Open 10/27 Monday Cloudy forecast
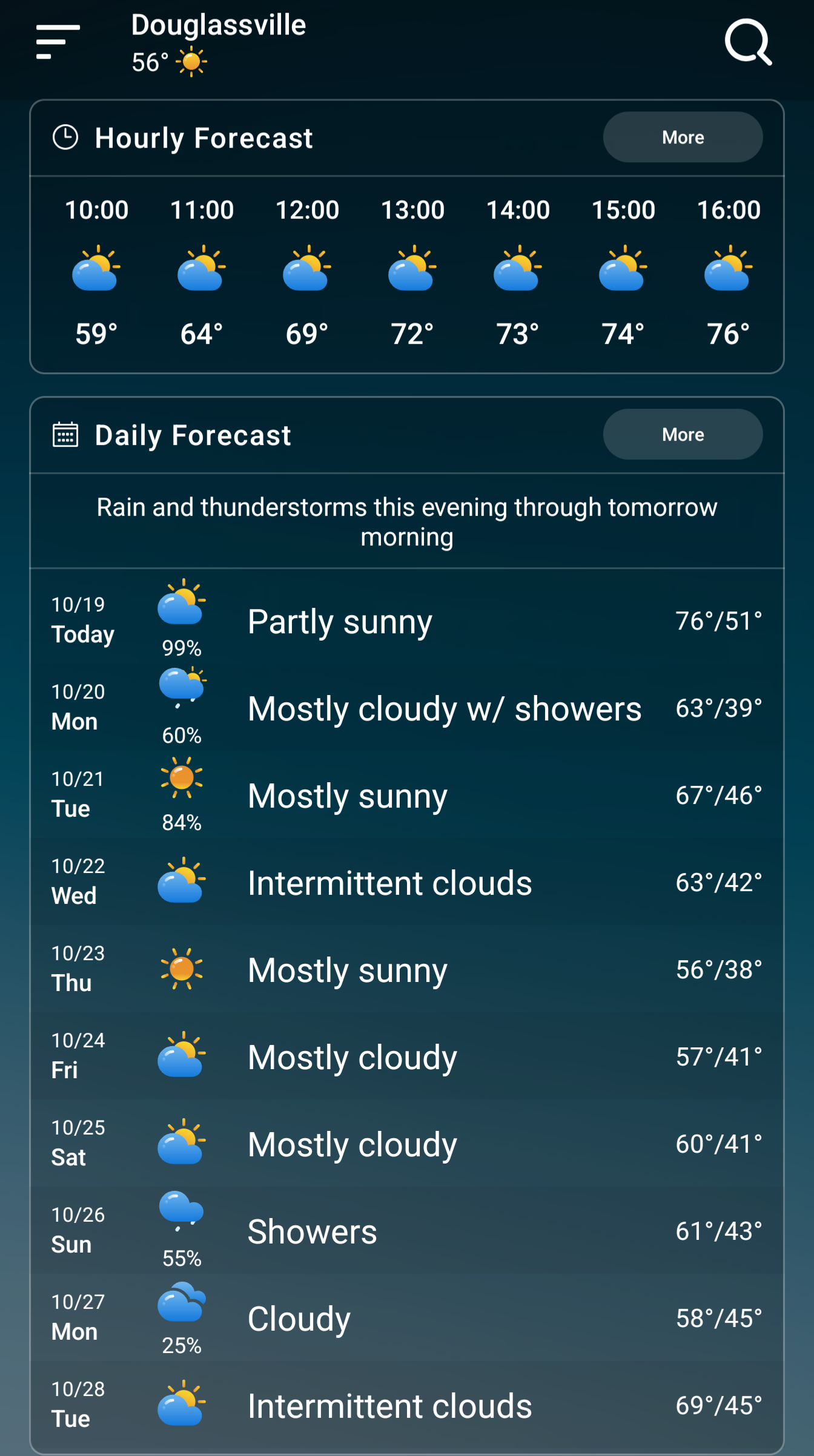The height and width of the screenshot is (1456, 814). click(407, 1318)
